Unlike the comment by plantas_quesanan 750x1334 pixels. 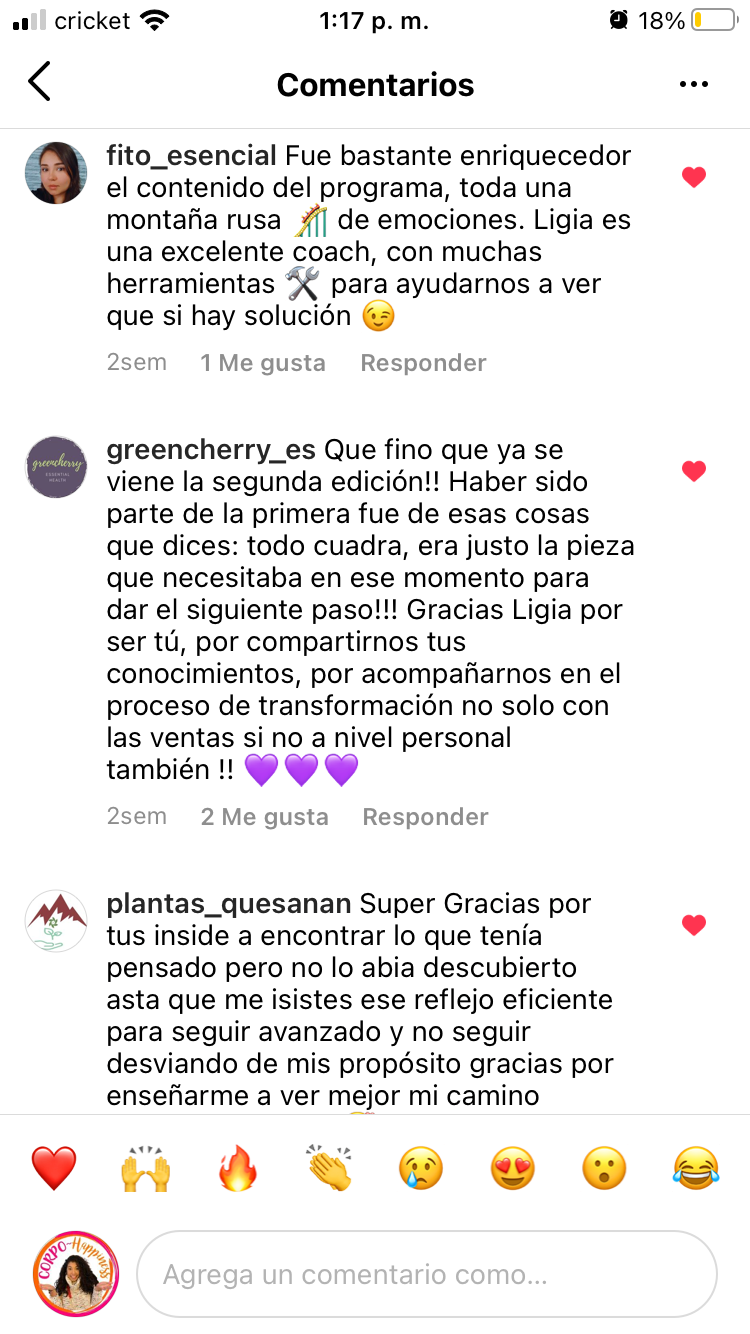coord(694,925)
